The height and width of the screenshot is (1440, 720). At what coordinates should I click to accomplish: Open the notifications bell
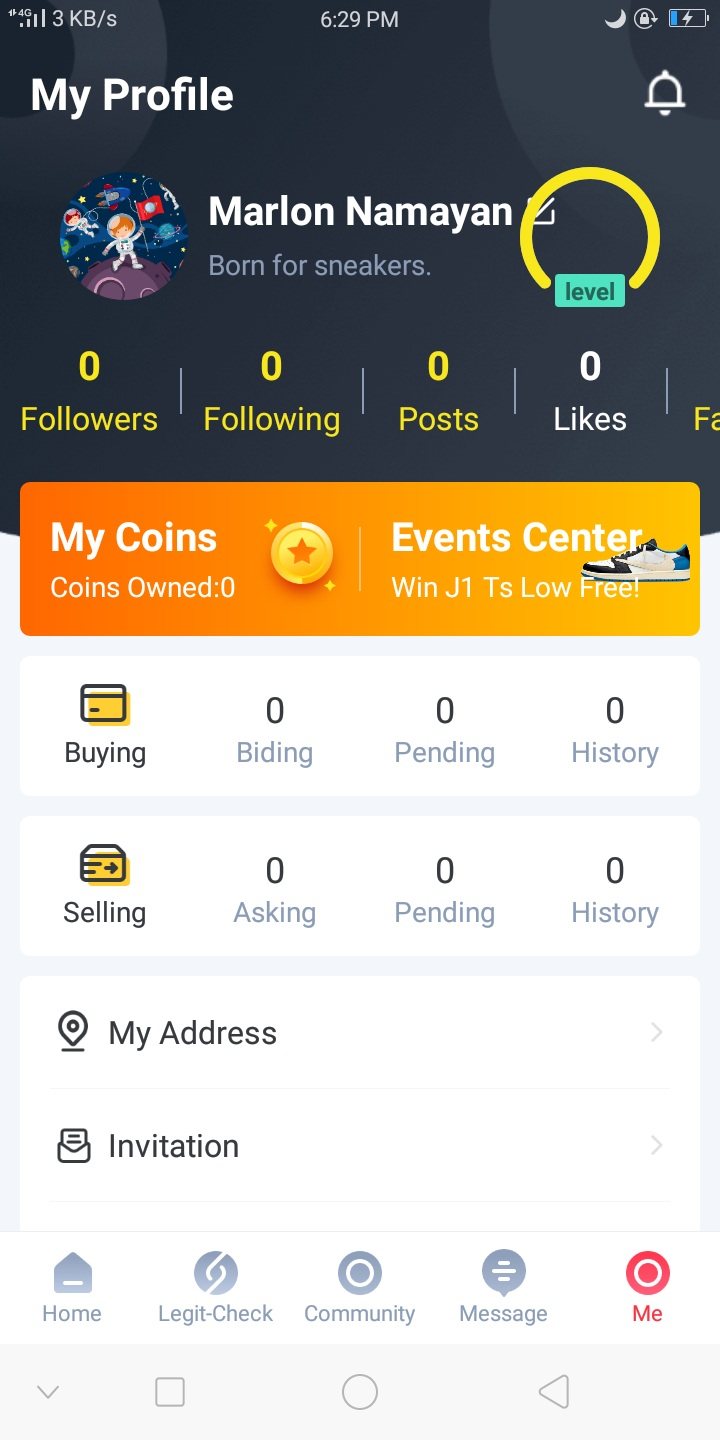(664, 94)
